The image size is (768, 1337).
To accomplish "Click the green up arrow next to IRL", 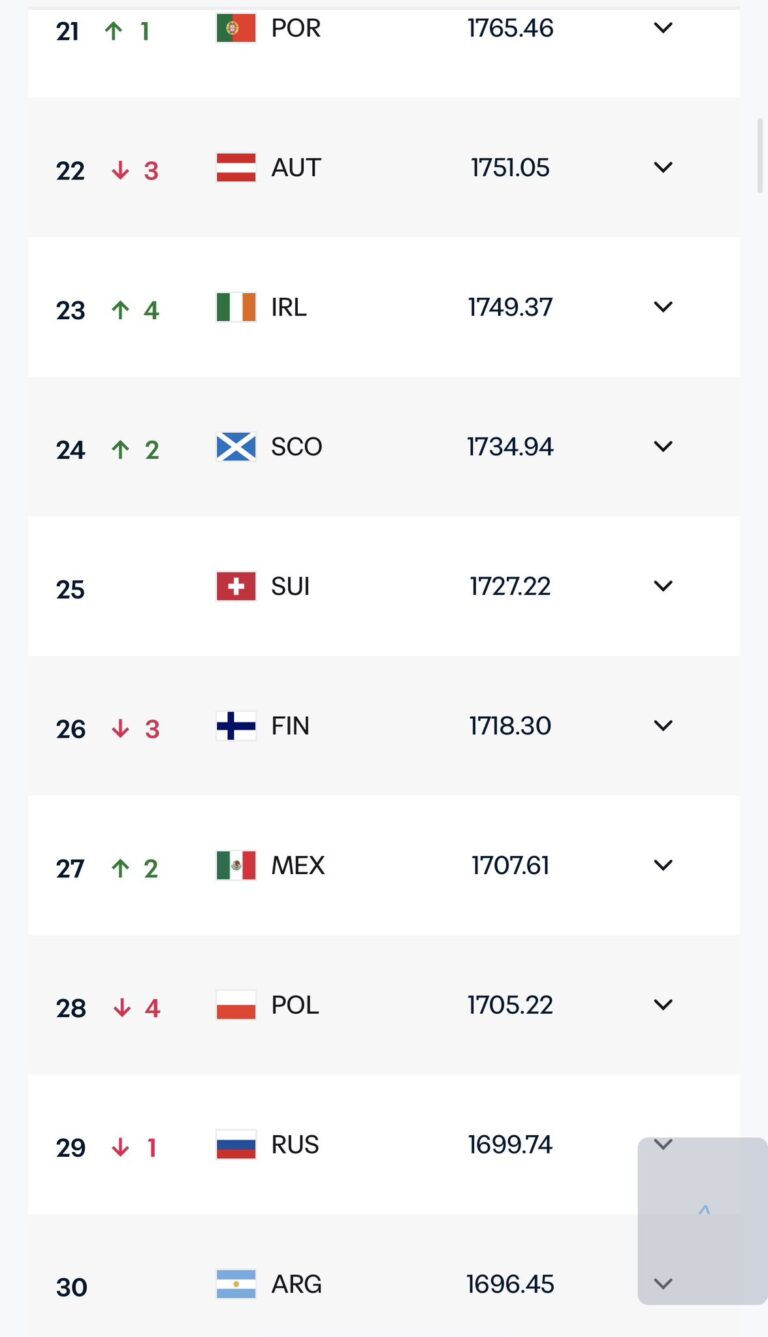I will 120,310.
